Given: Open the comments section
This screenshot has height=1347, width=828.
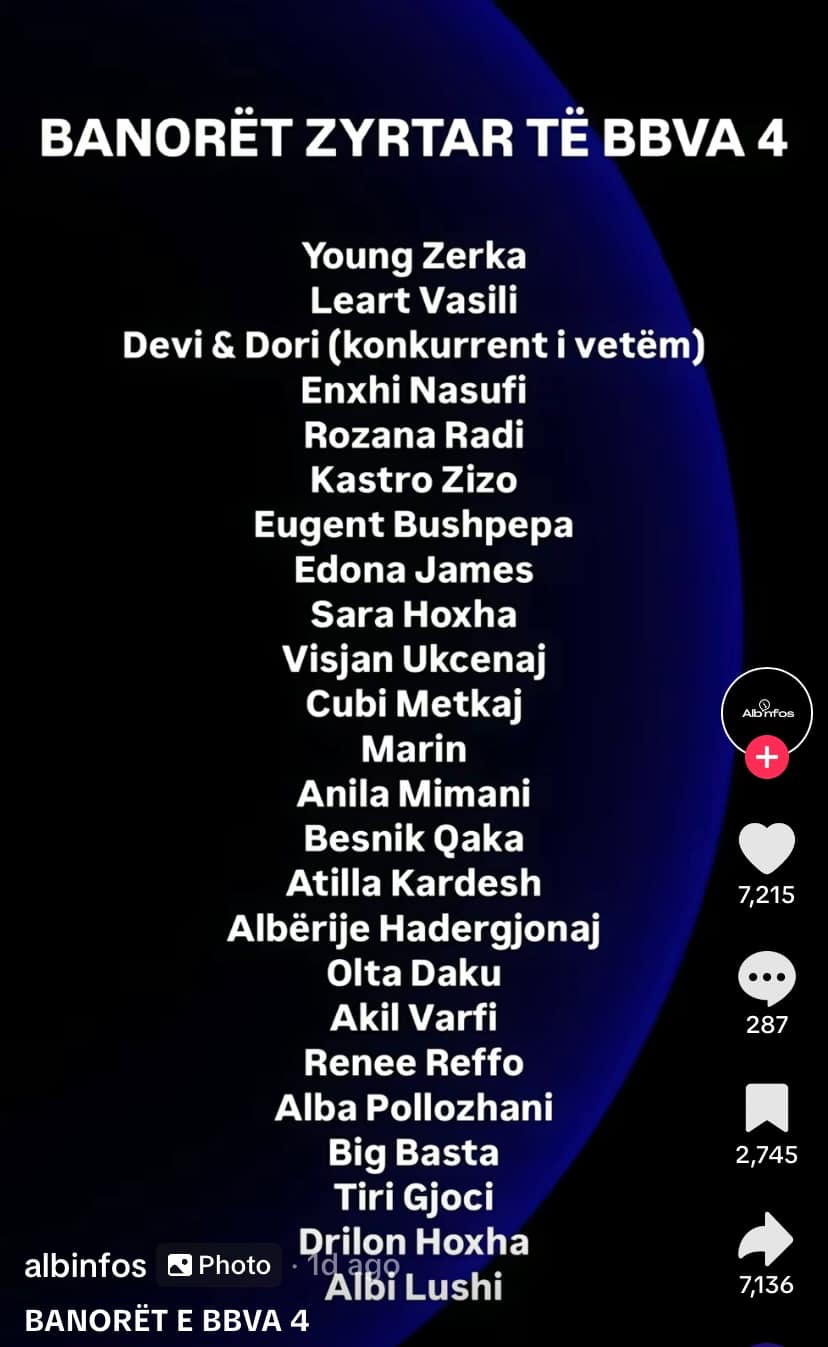Looking at the screenshot, I should [766, 979].
